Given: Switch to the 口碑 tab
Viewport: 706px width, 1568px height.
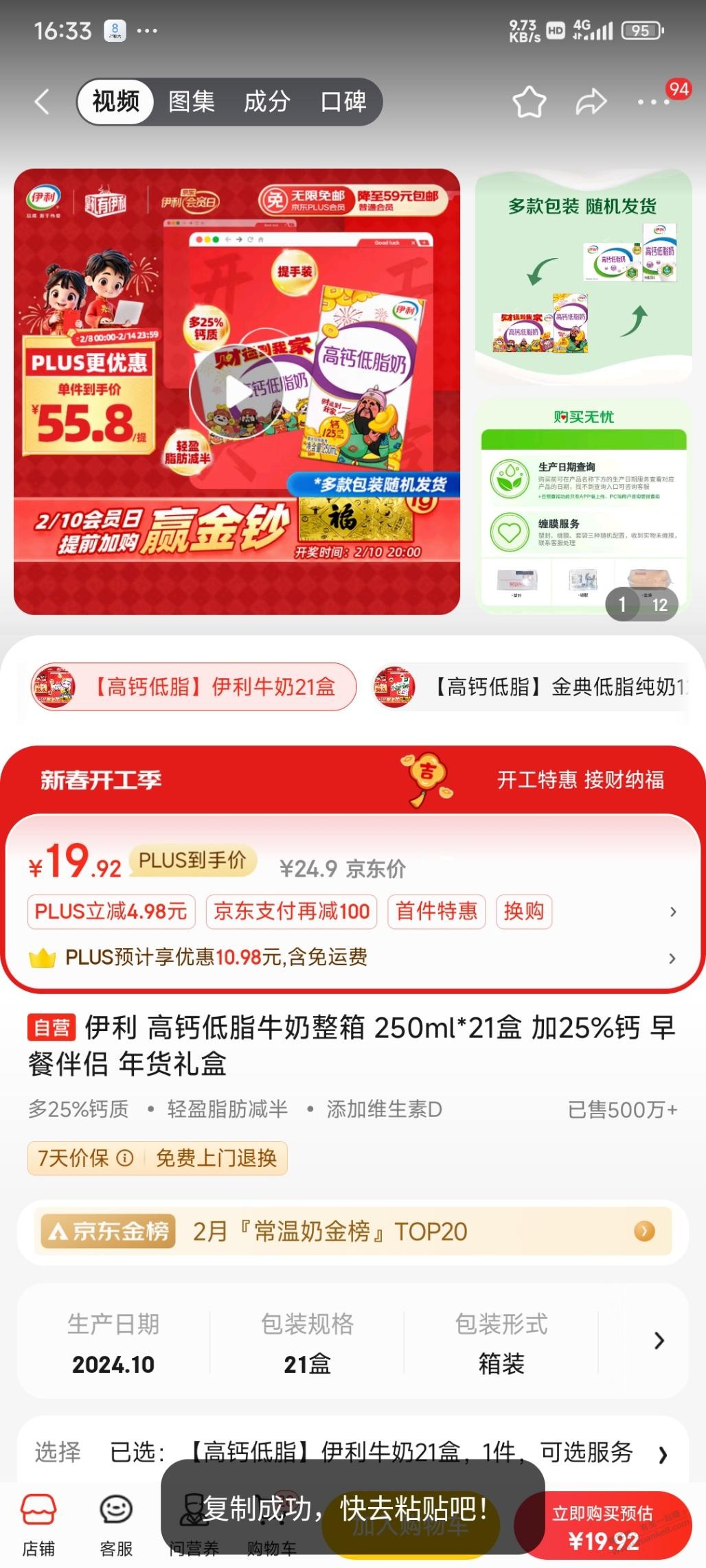Looking at the screenshot, I should 343,102.
